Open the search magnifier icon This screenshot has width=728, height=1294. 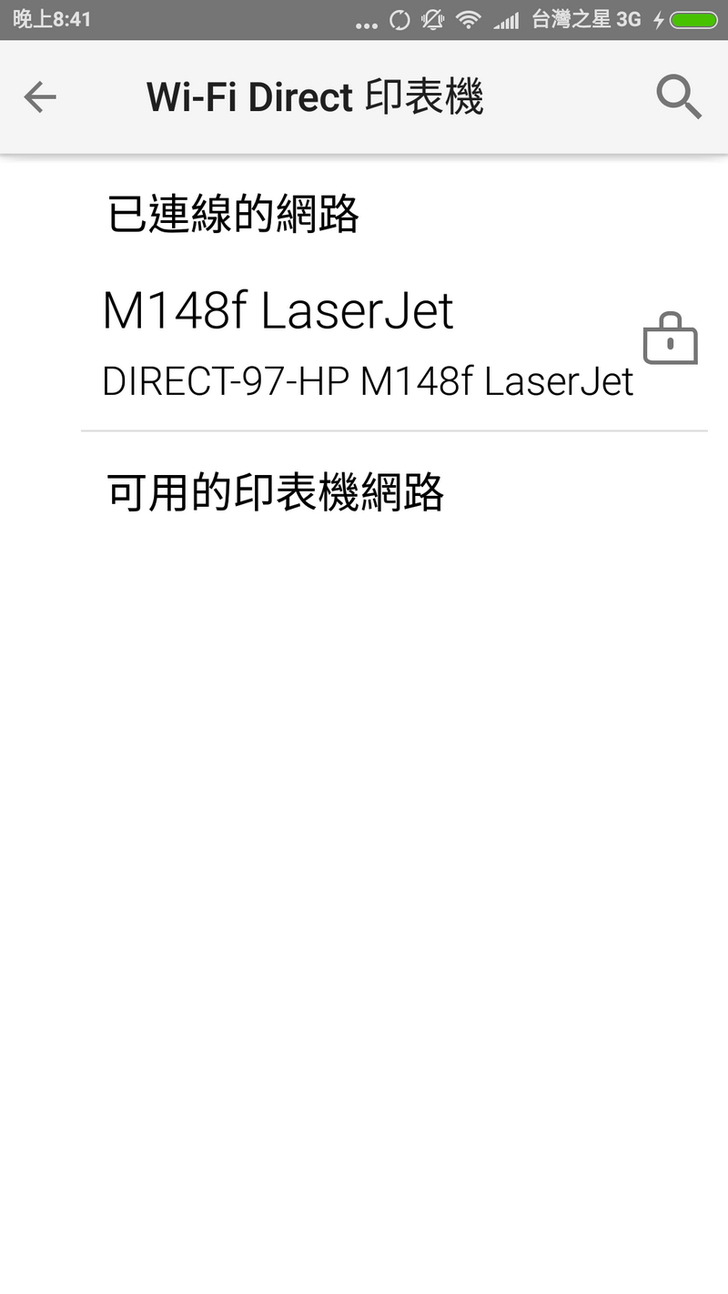click(x=678, y=97)
